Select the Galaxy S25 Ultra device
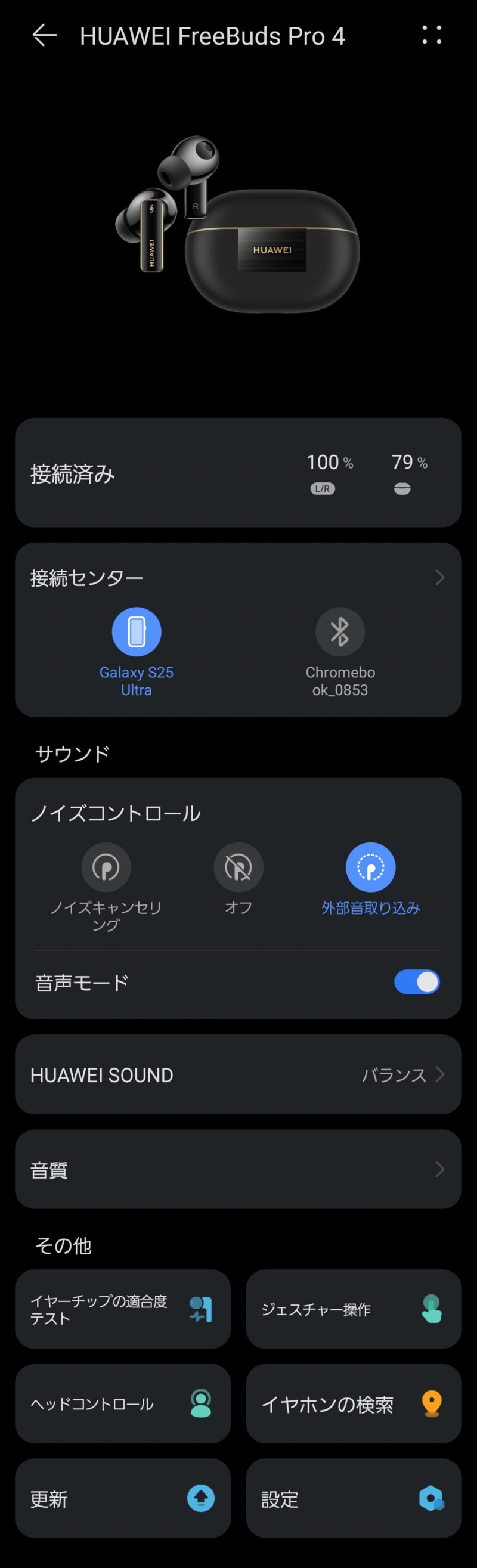The image size is (477, 1568). point(137,632)
